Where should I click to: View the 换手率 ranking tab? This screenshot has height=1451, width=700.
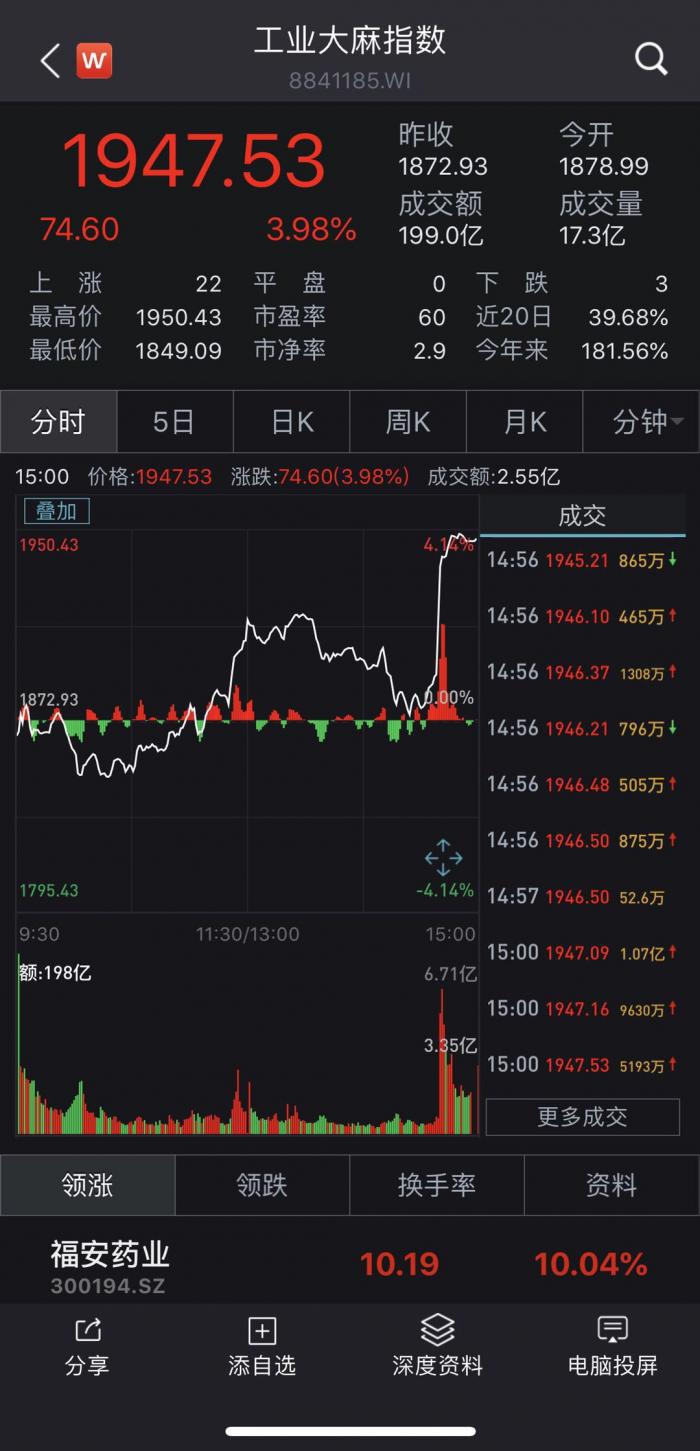pos(436,1185)
